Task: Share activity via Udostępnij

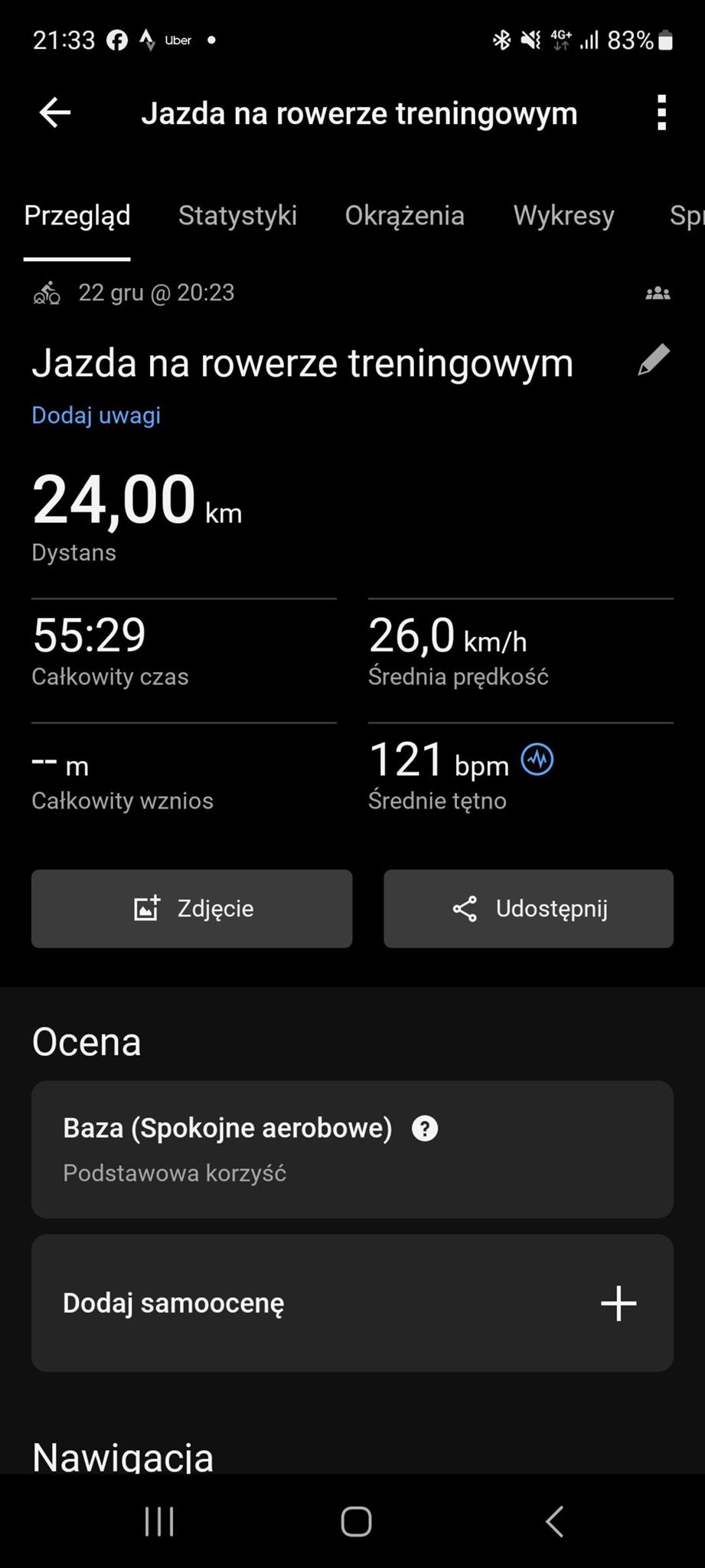Action: tap(528, 909)
